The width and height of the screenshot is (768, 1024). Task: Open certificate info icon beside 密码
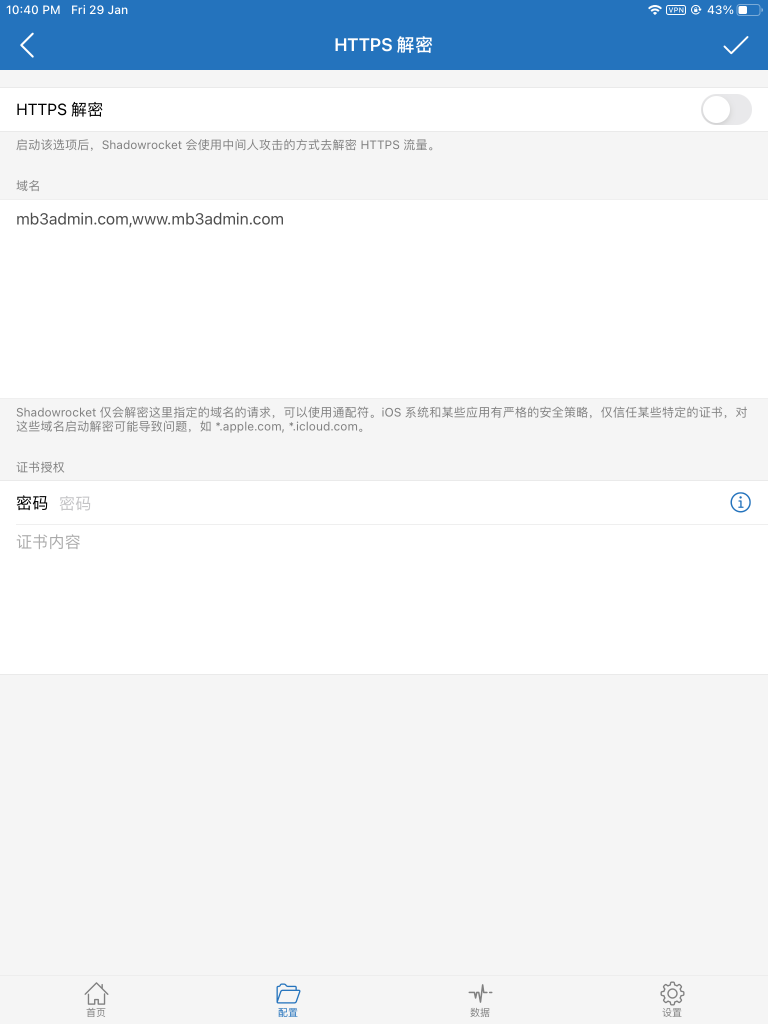pyautogui.click(x=740, y=502)
